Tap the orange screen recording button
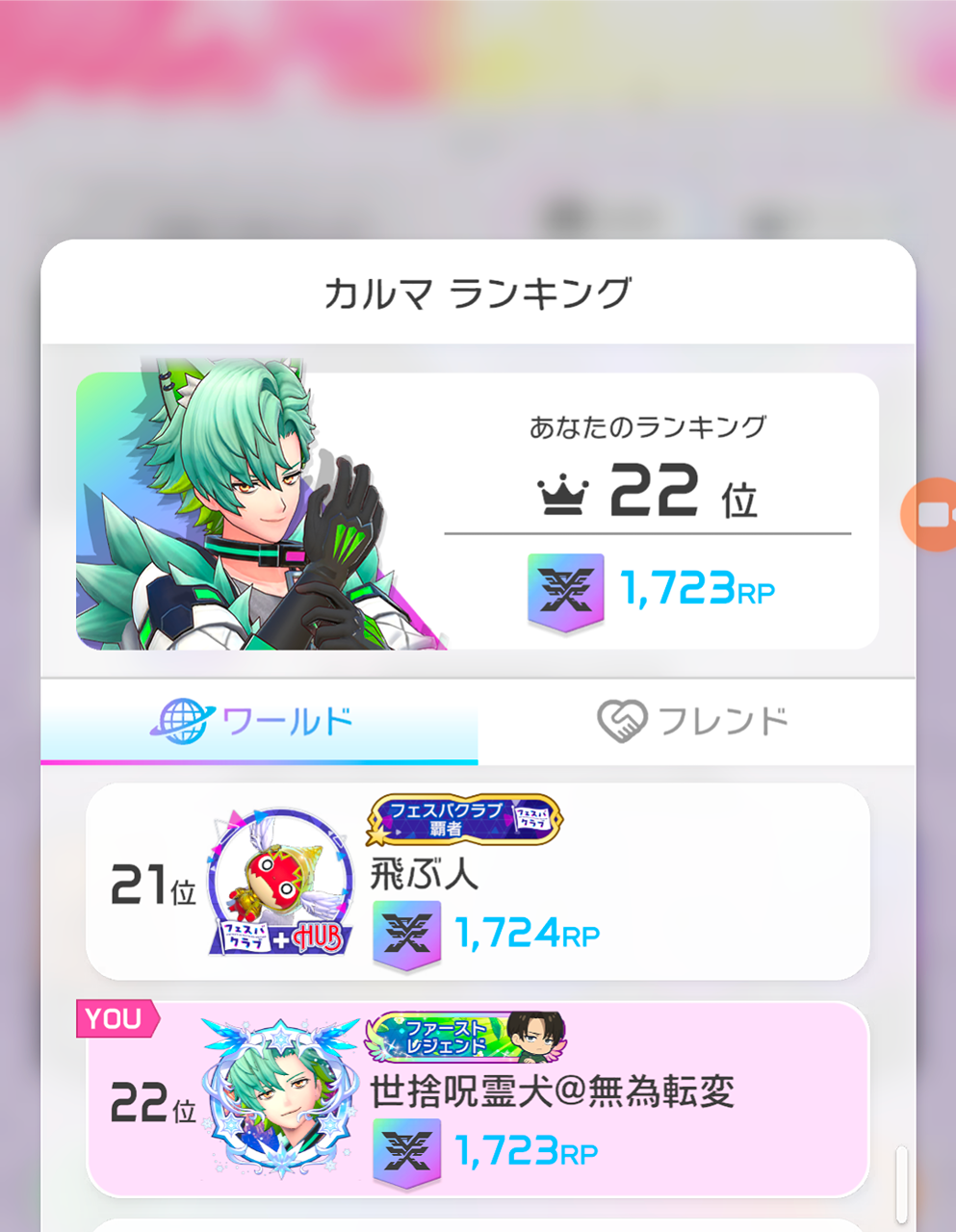The width and height of the screenshot is (956, 1232). 930,515
